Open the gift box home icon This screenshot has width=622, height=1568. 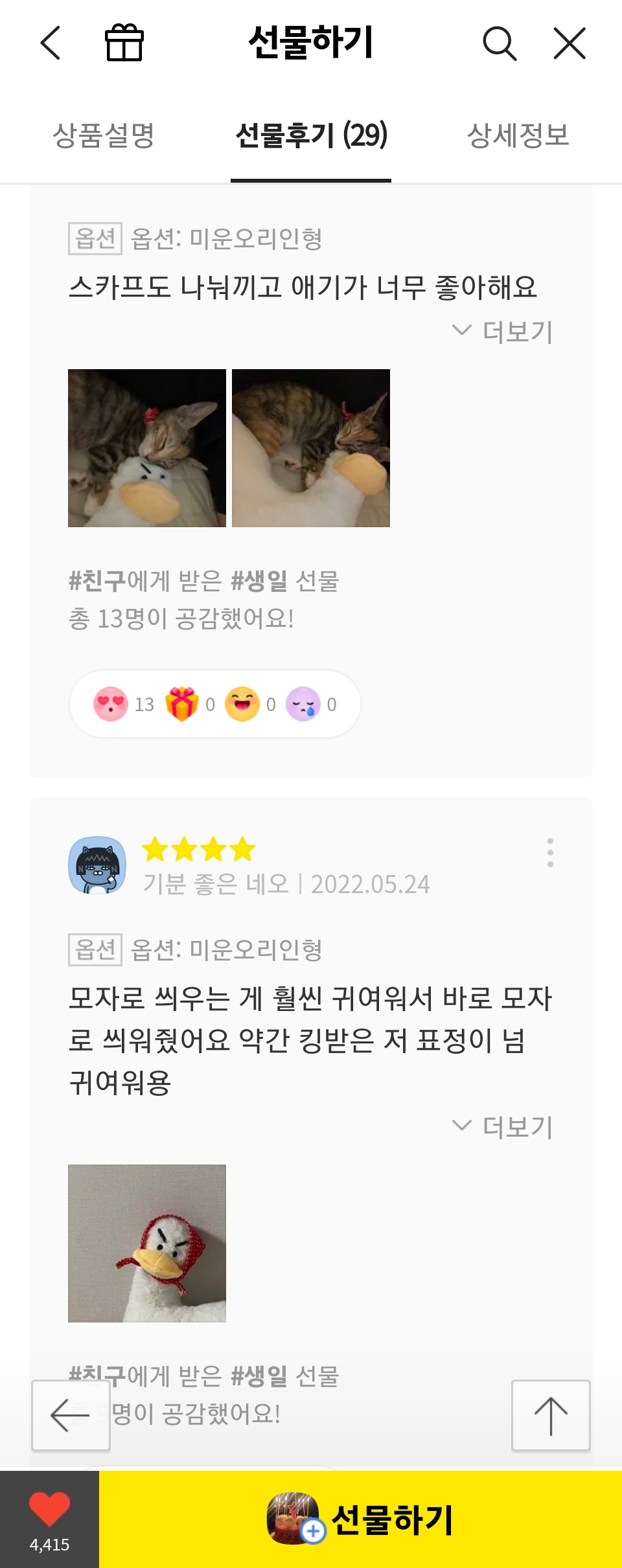coord(124,43)
